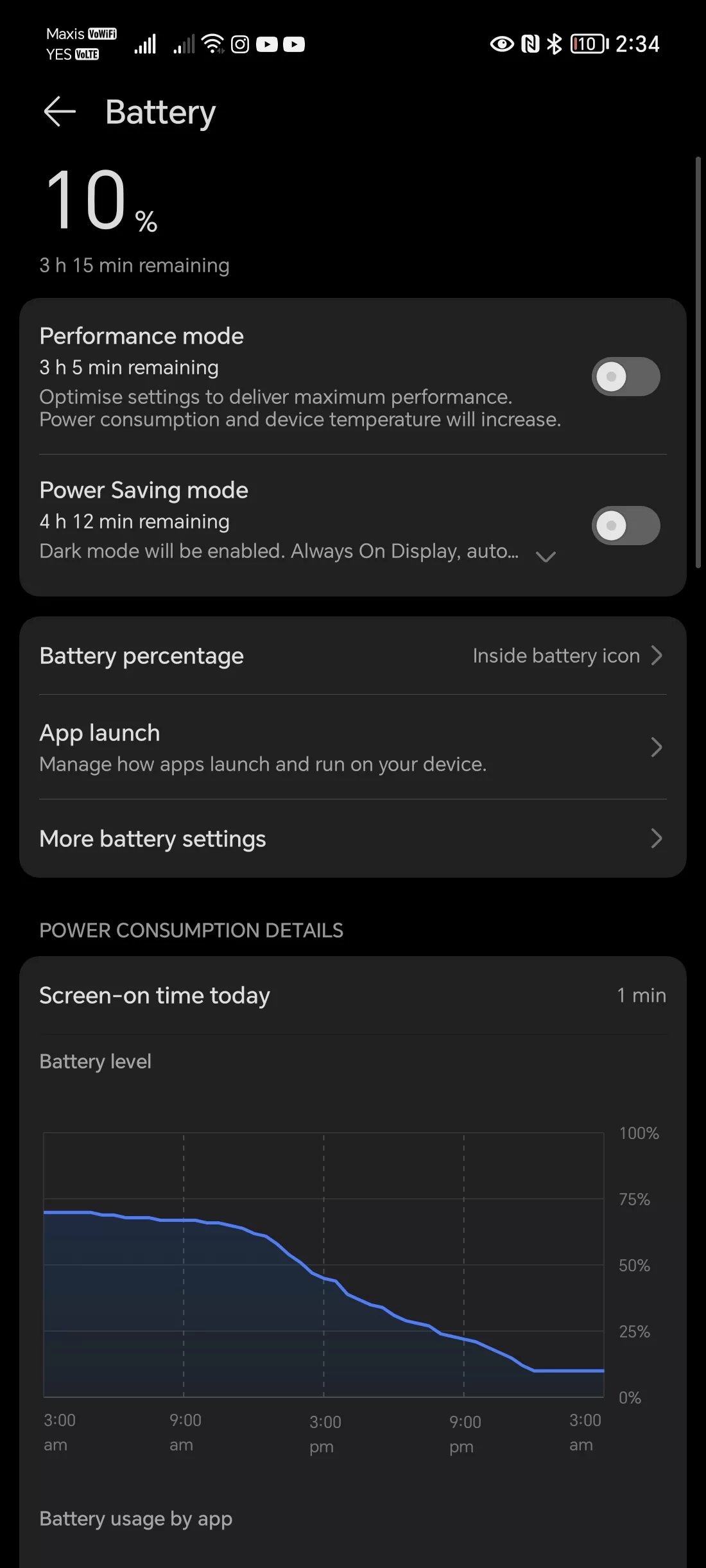The height and width of the screenshot is (1568, 706).
Task: Open App launch settings
Action: coord(352,747)
